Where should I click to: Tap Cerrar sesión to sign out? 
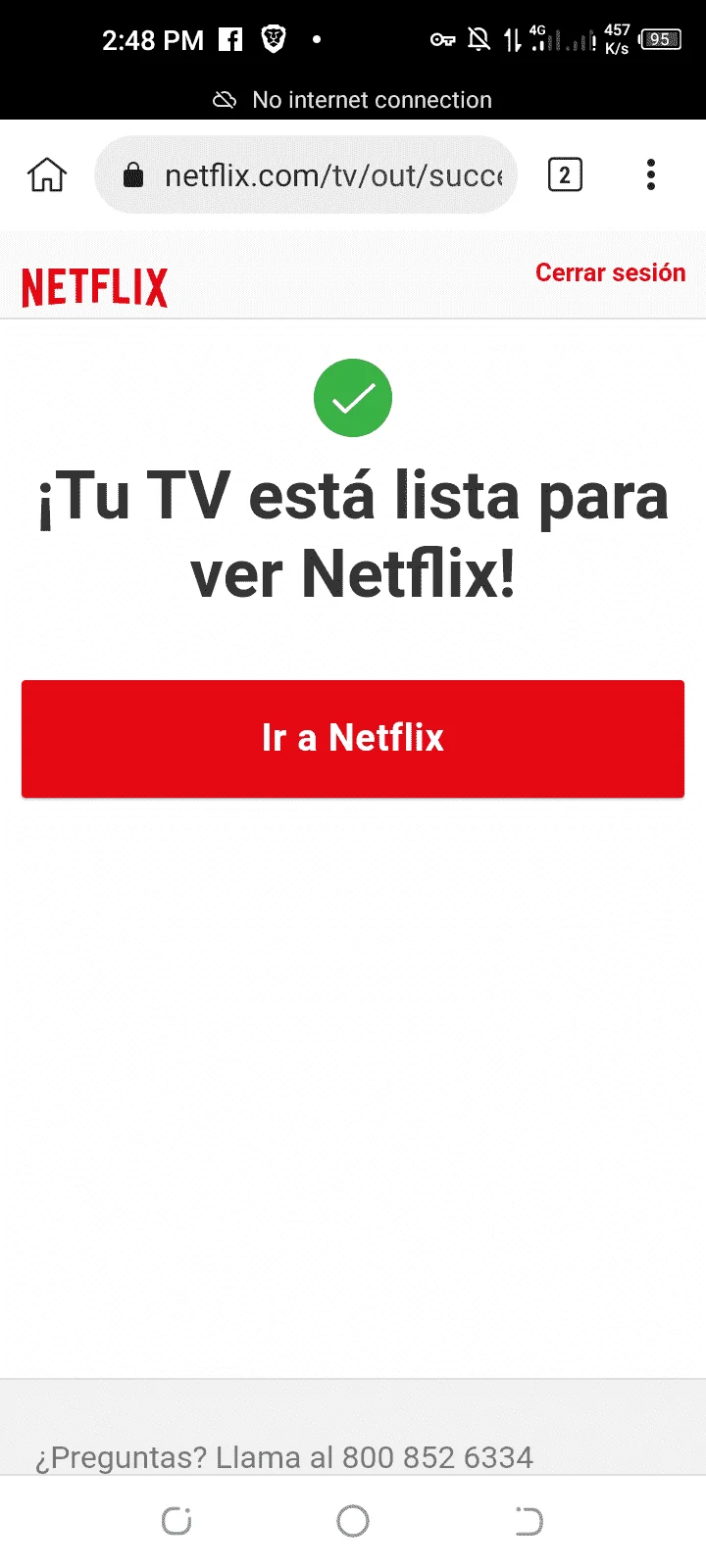(x=610, y=272)
